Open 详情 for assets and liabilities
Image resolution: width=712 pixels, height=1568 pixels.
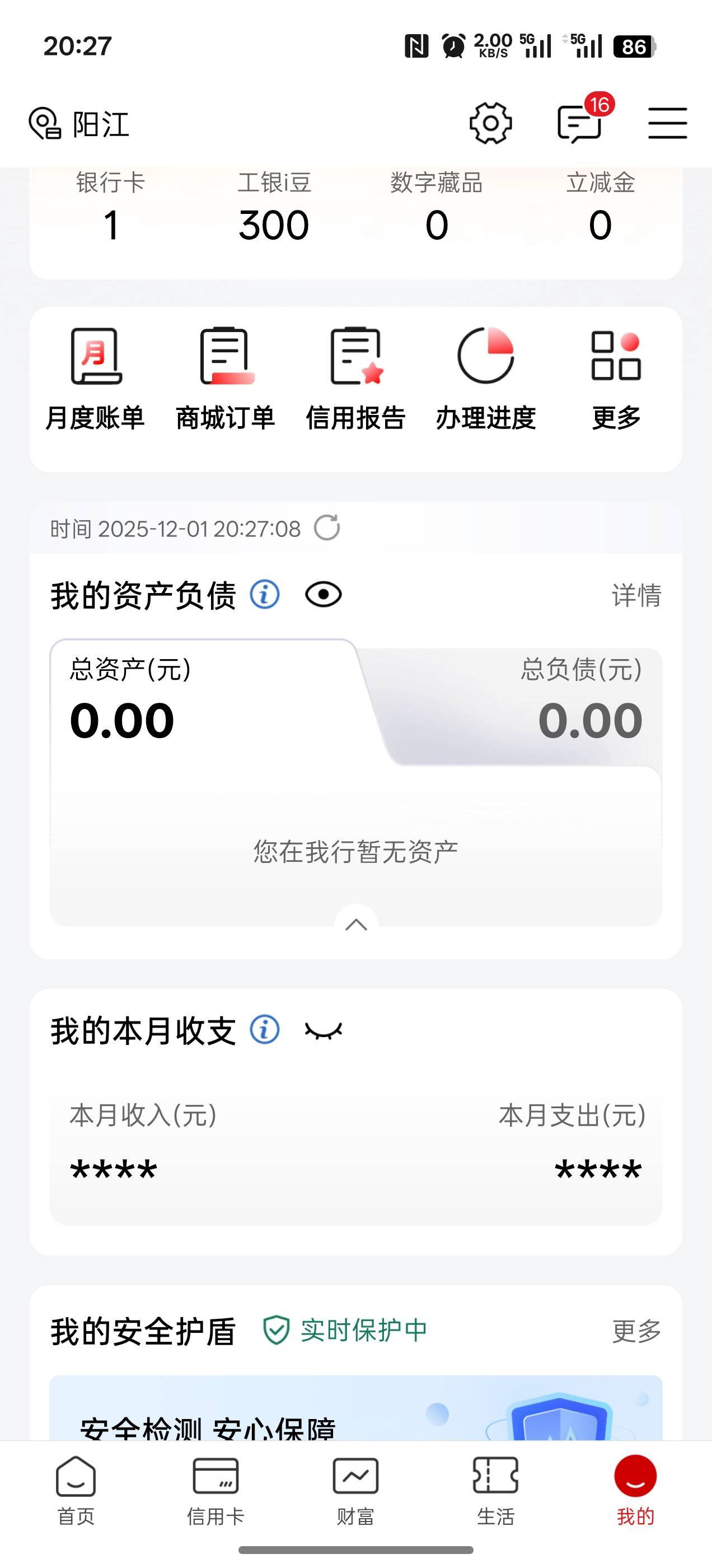coord(636,595)
